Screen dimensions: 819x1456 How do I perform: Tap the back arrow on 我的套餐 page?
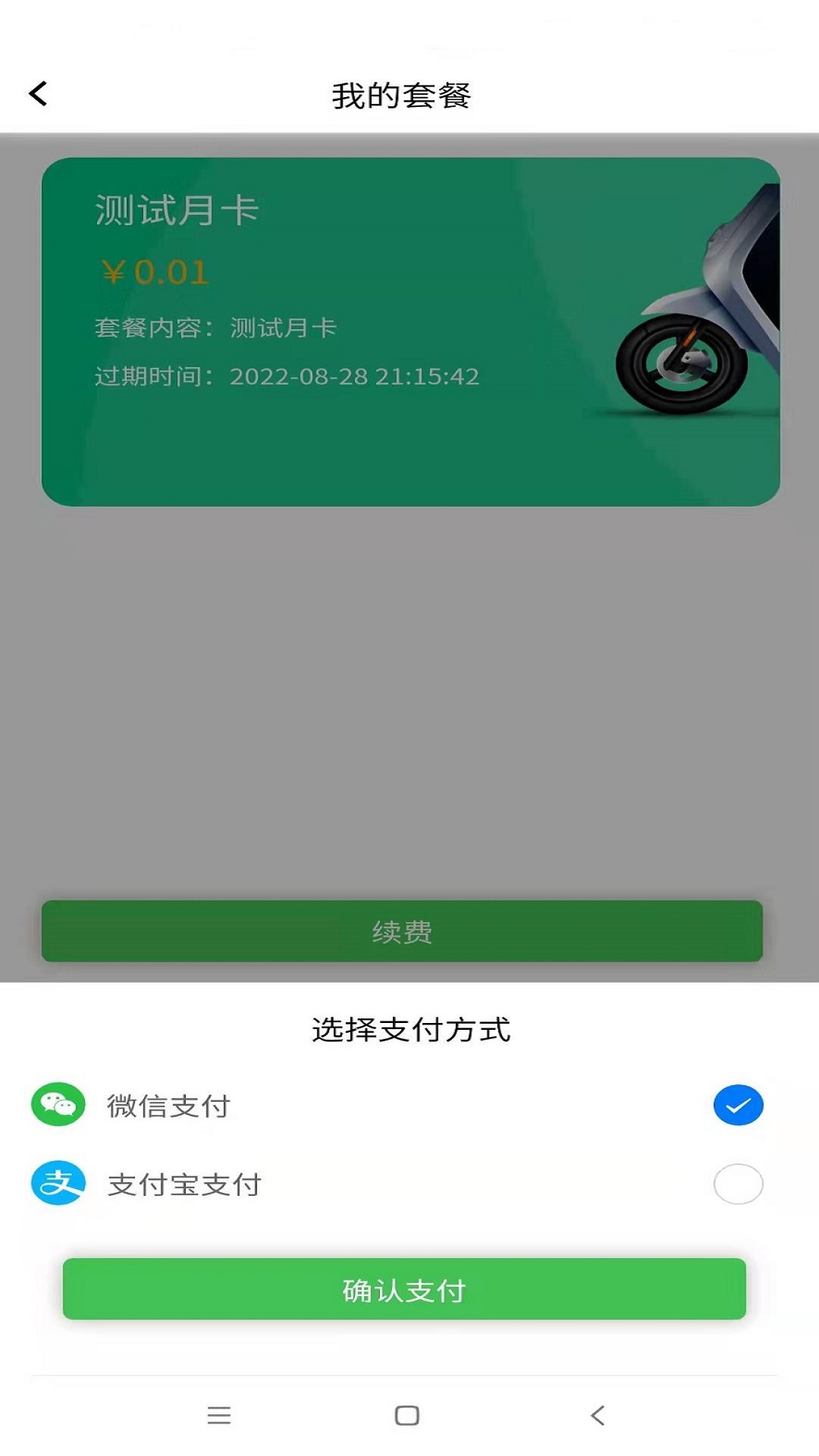pos(36,93)
